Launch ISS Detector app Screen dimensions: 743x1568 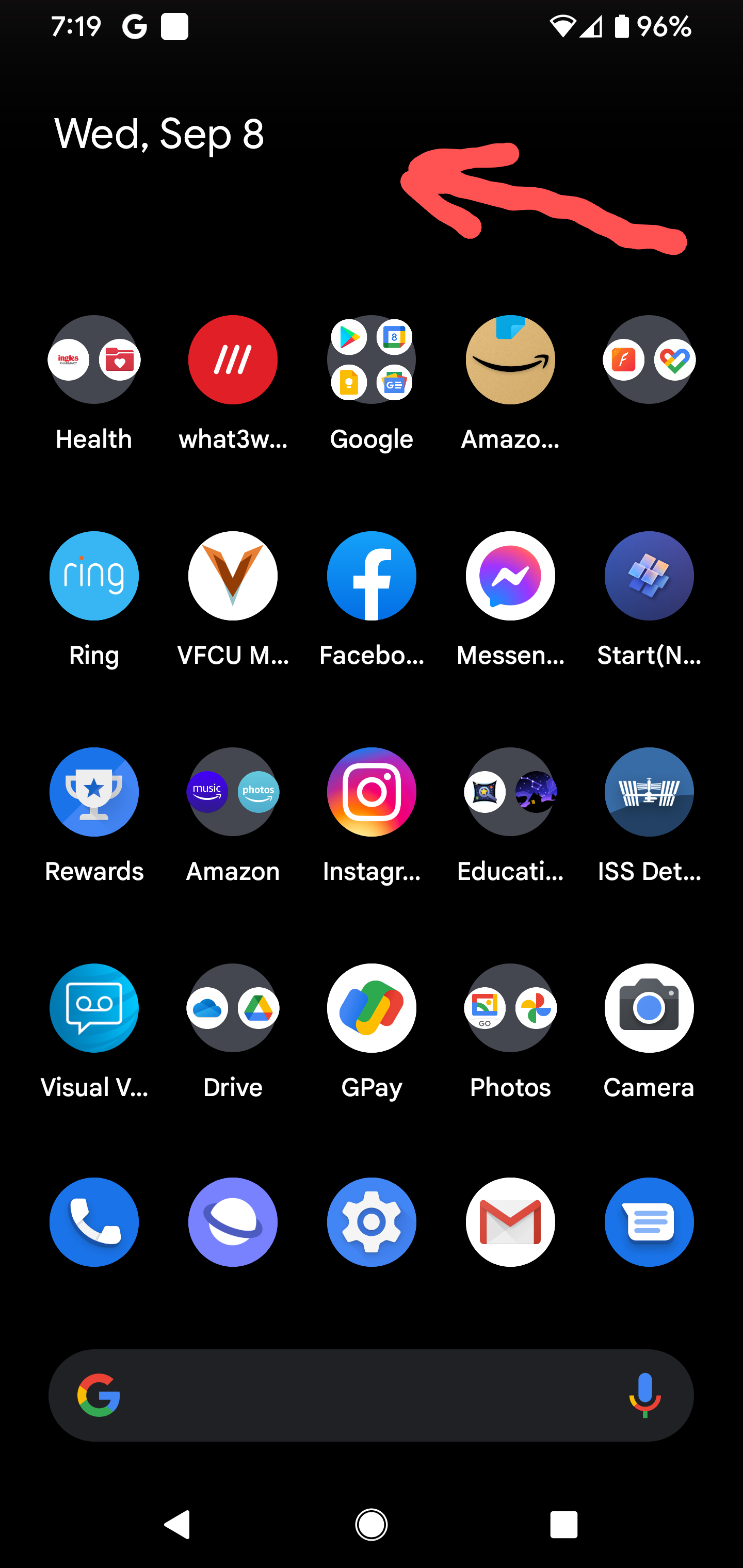[649, 792]
